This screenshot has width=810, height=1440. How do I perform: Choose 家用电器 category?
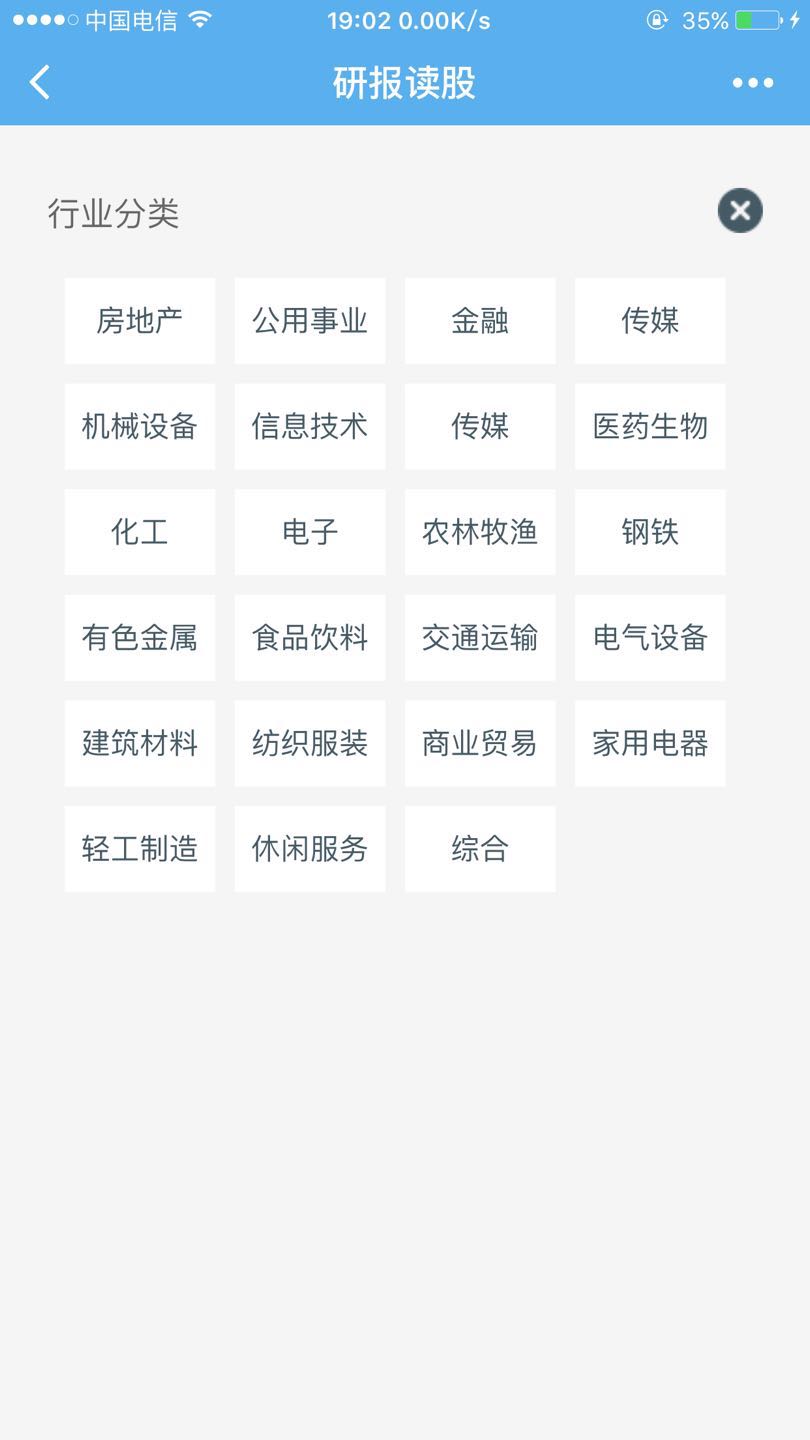[x=650, y=744]
